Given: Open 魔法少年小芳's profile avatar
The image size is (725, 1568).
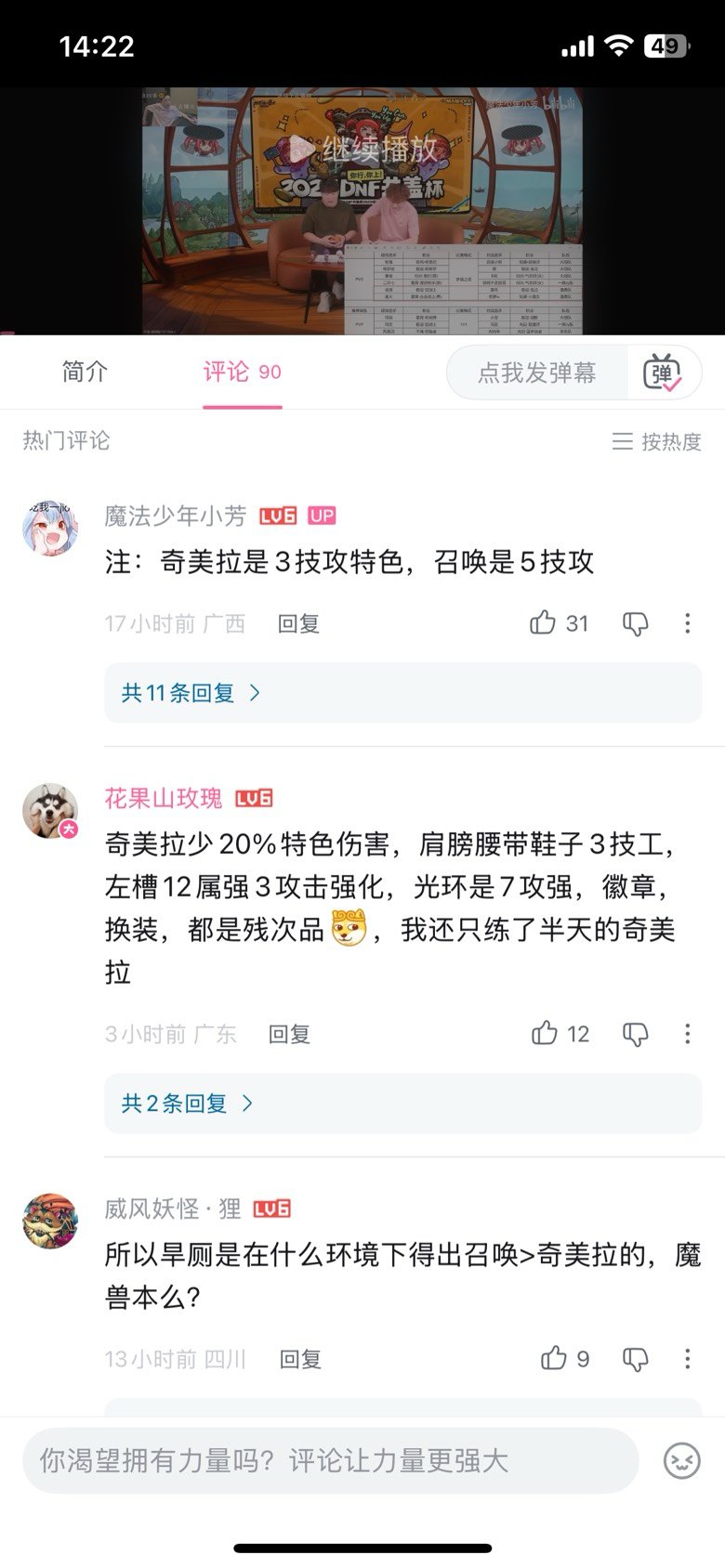Looking at the screenshot, I should click(50, 527).
